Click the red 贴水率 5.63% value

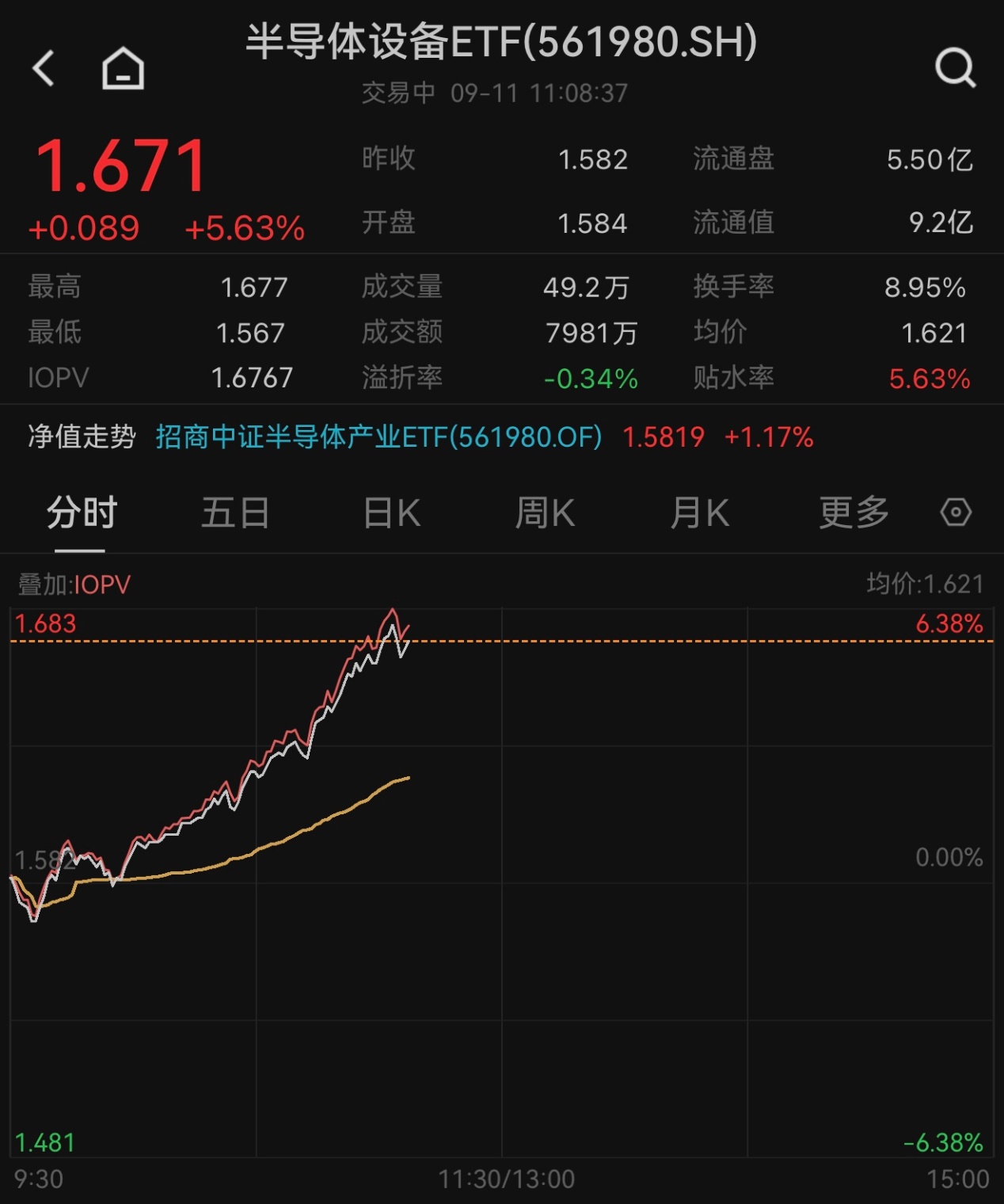pyautogui.click(x=932, y=379)
